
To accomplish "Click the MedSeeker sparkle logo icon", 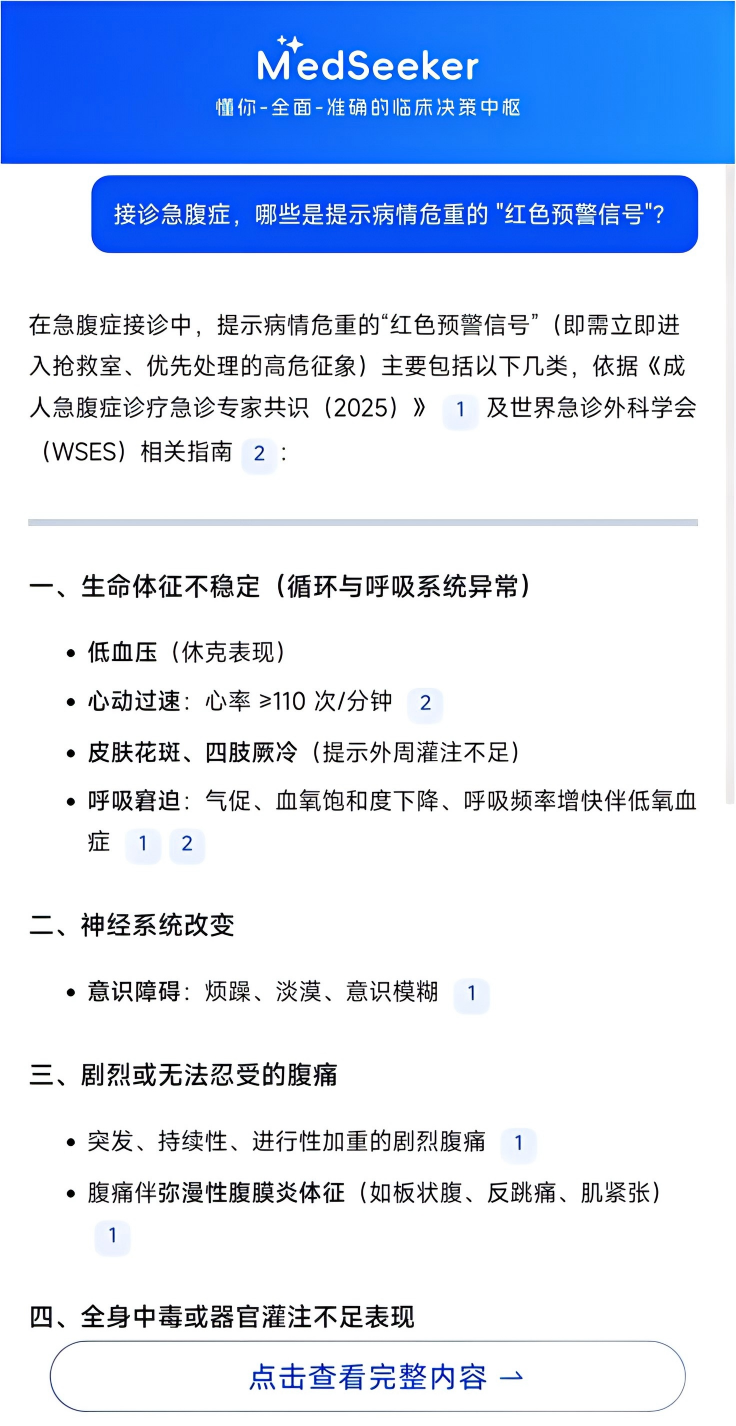I will (x=291, y=42).
